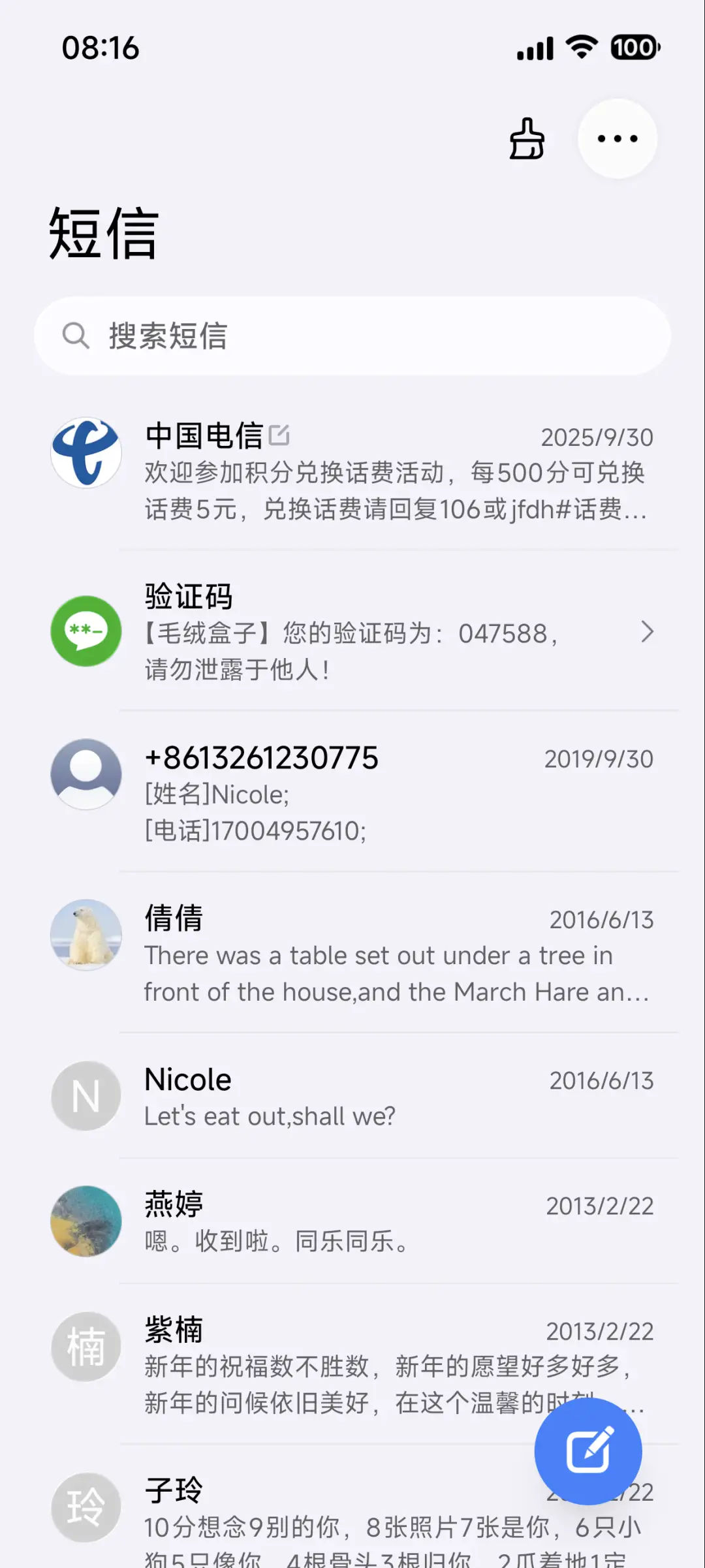This screenshot has width=705, height=1568.
Task: Open the polar bear avatar of 倩倩
Action: pyautogui.click(x=86, y=935)
